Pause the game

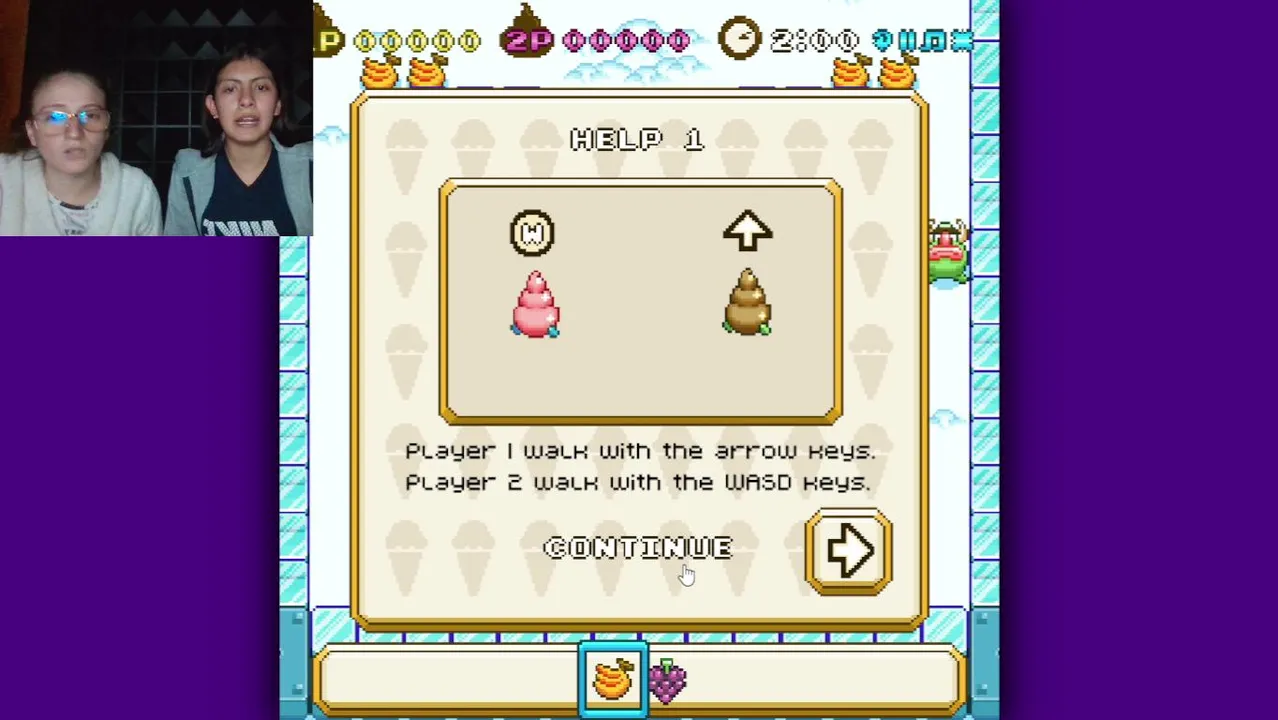[907, 40]
